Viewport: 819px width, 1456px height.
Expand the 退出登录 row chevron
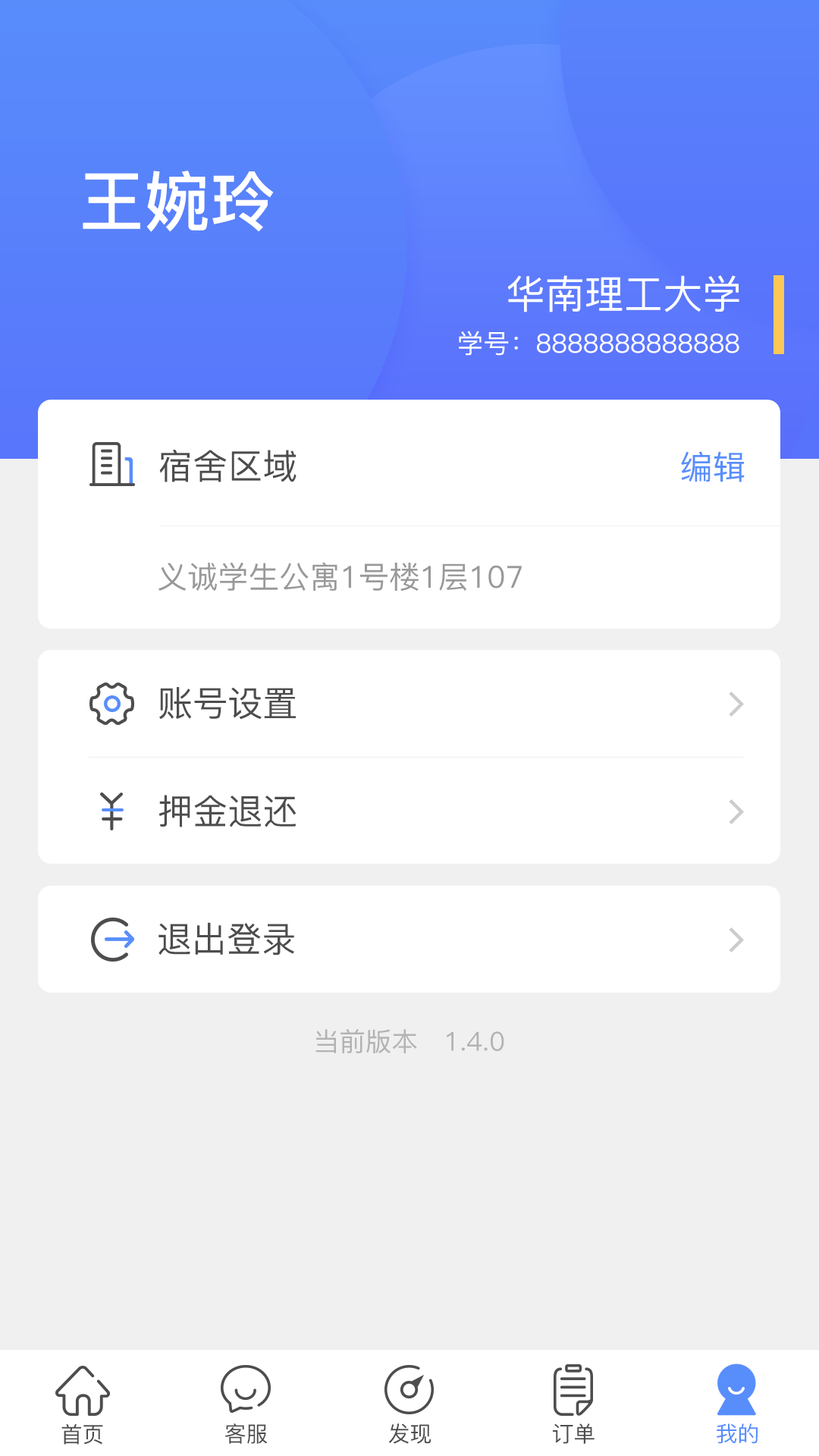click(x=736, y=940)
